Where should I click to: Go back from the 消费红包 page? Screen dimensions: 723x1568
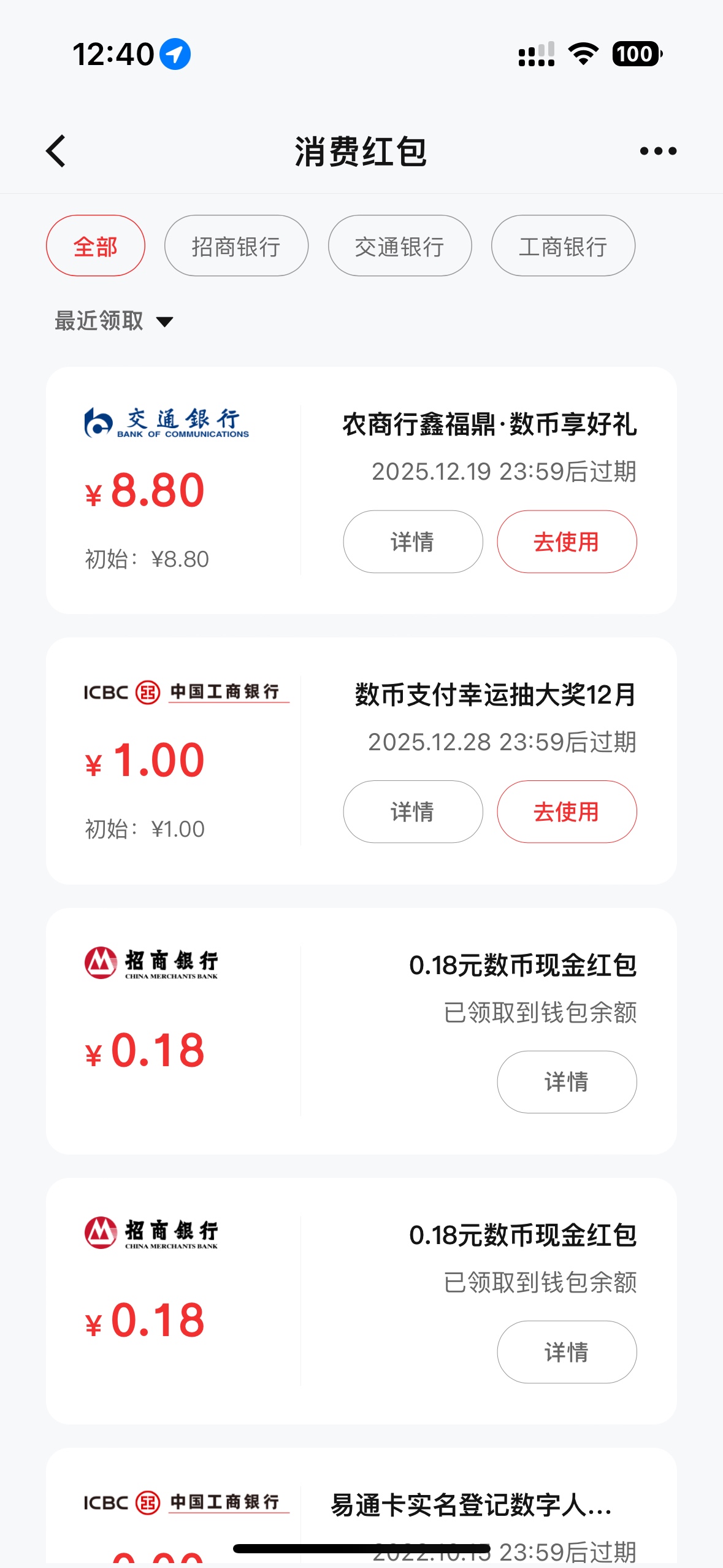[56, 151]
